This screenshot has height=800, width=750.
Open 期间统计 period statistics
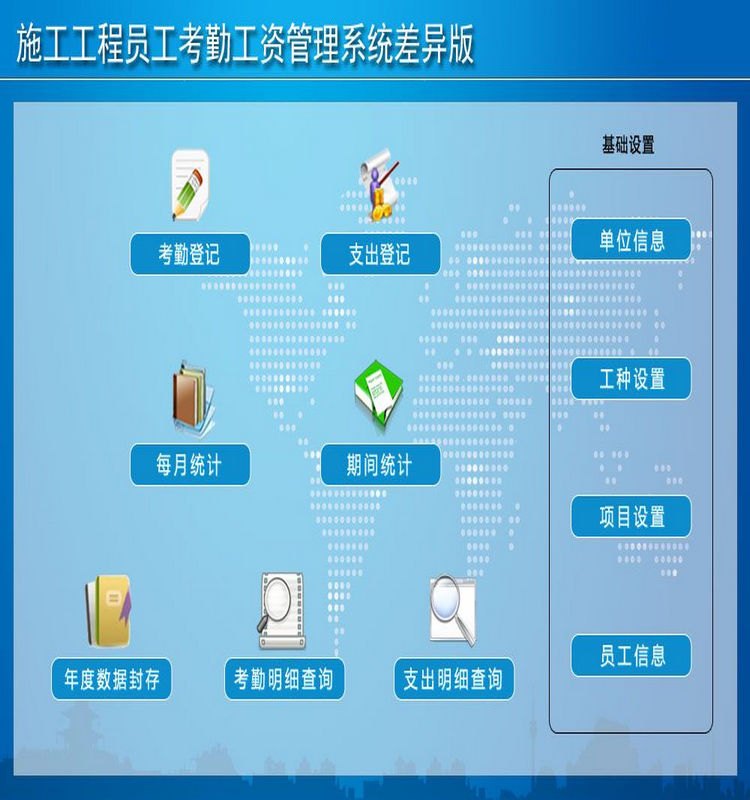(x=379, y=465)
